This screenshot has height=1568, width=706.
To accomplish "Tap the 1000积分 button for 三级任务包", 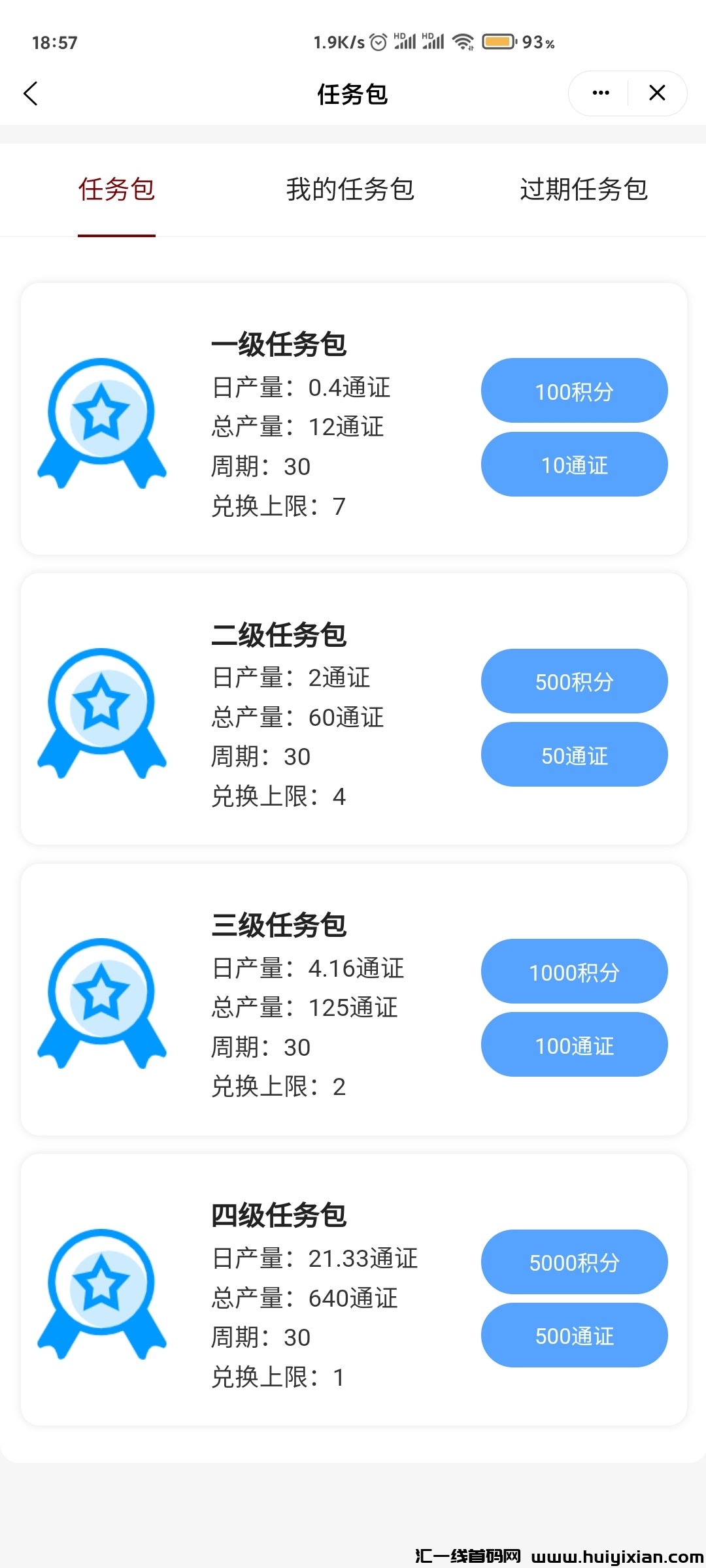I will (574, 972).
